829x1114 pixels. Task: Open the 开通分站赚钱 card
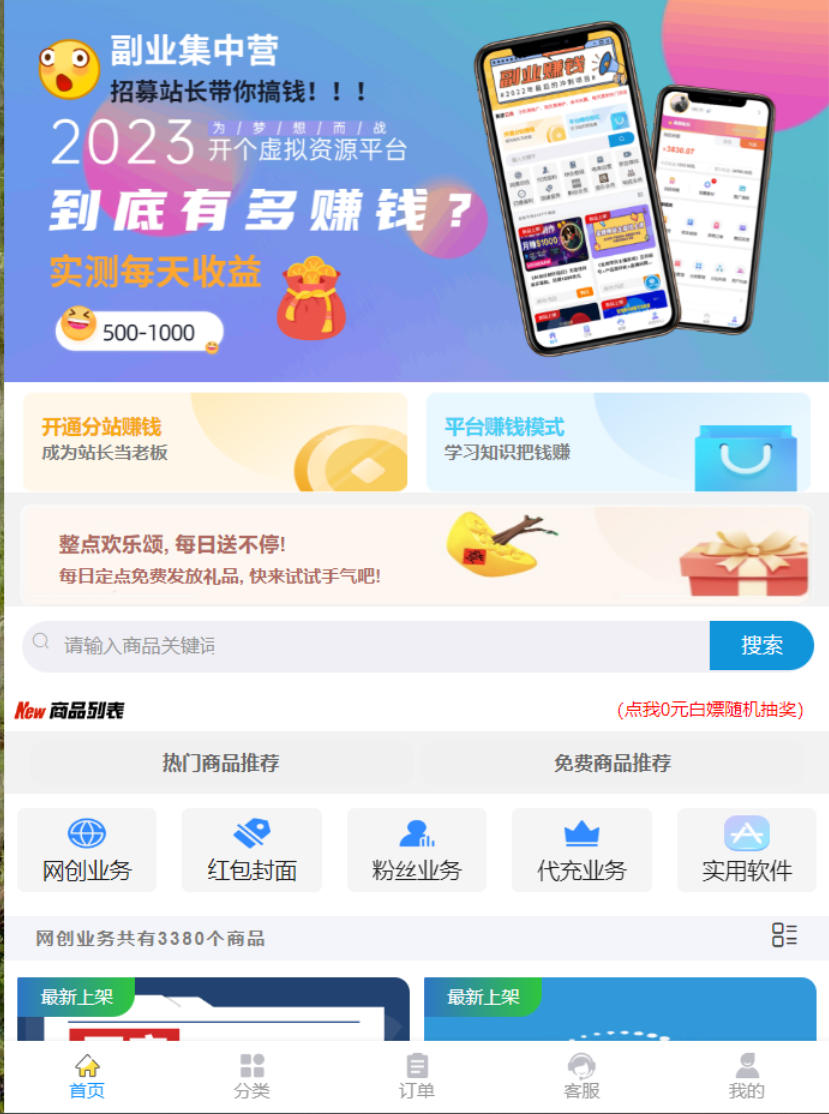point(215,442)
